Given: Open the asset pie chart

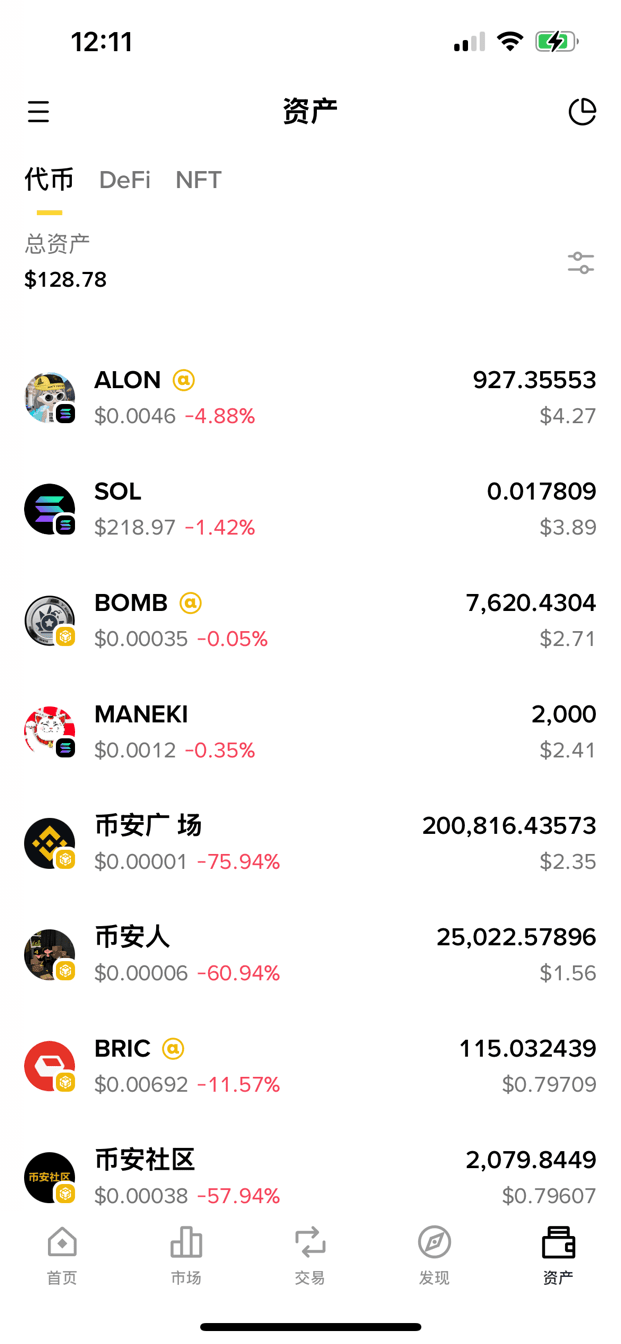Looking at the screenshot, I should point(582,112).
